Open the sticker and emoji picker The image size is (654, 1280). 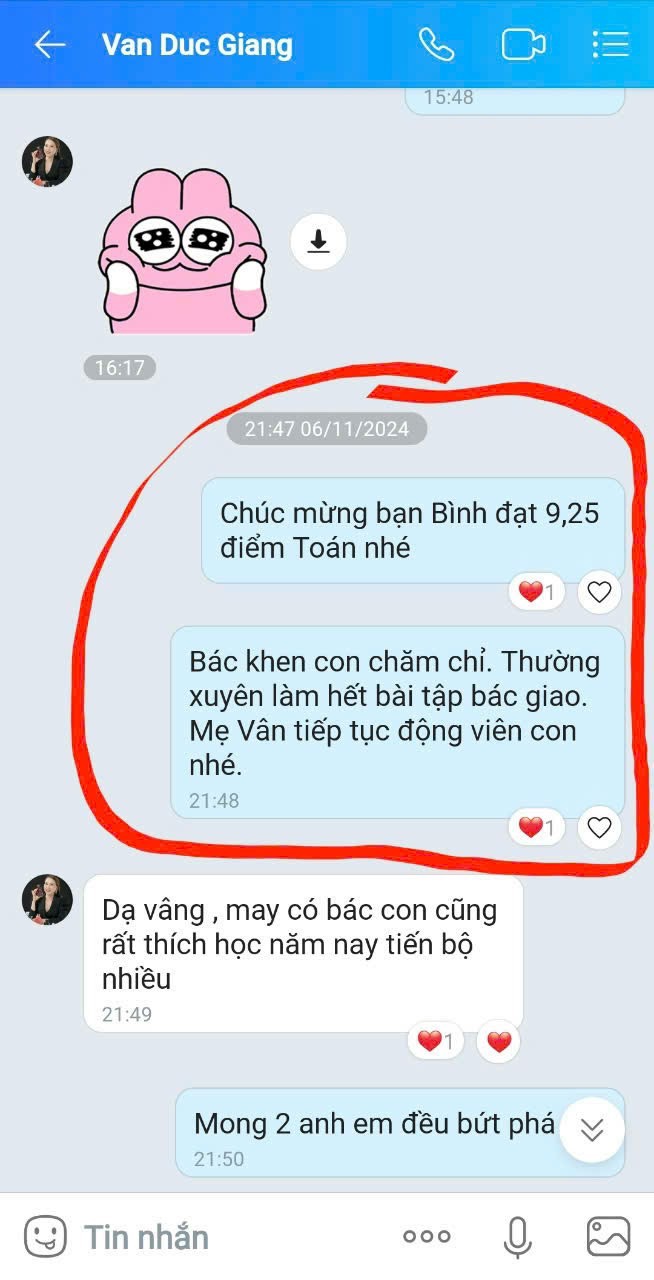pyautogui.click(x=44, y=1237)
